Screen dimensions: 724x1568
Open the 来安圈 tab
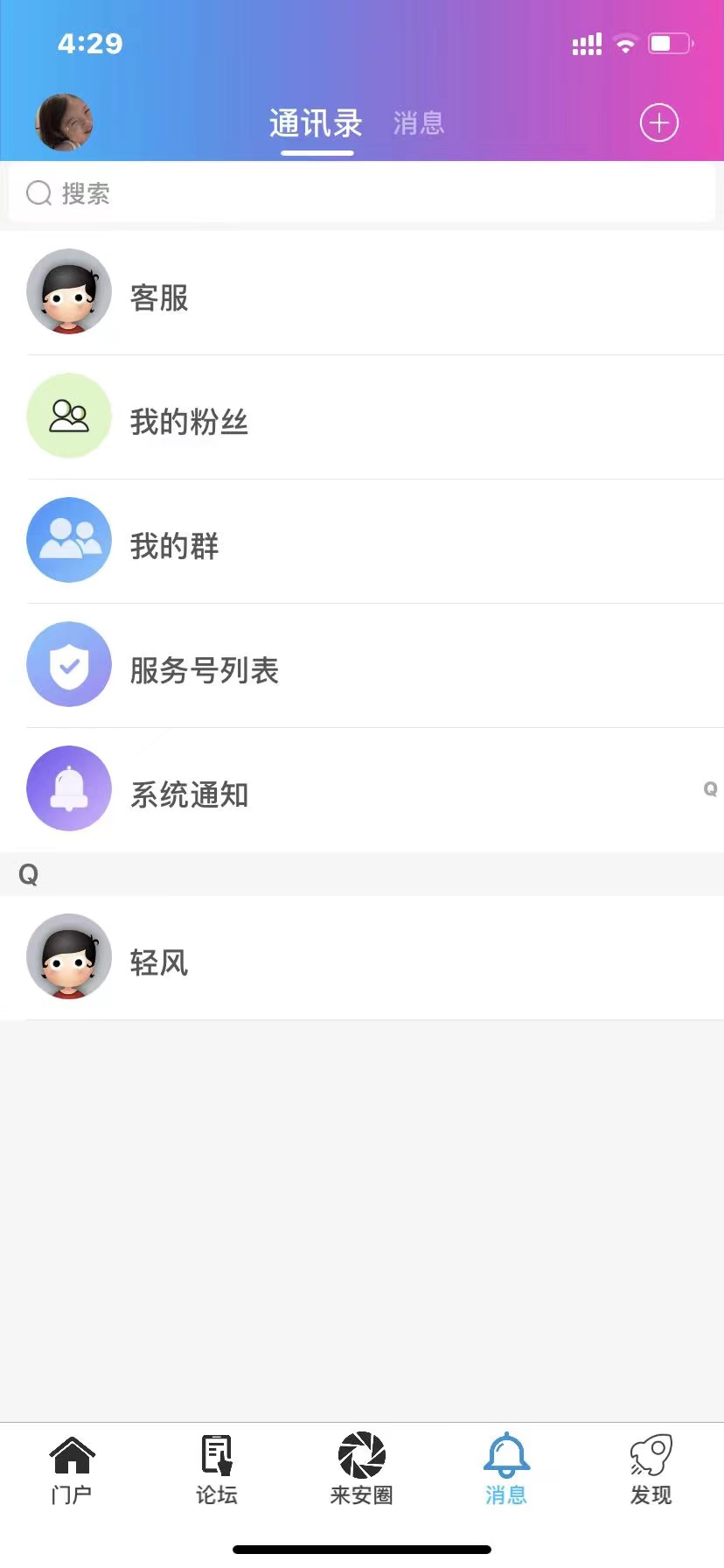pyautogui.click(x=361, y=1470)
